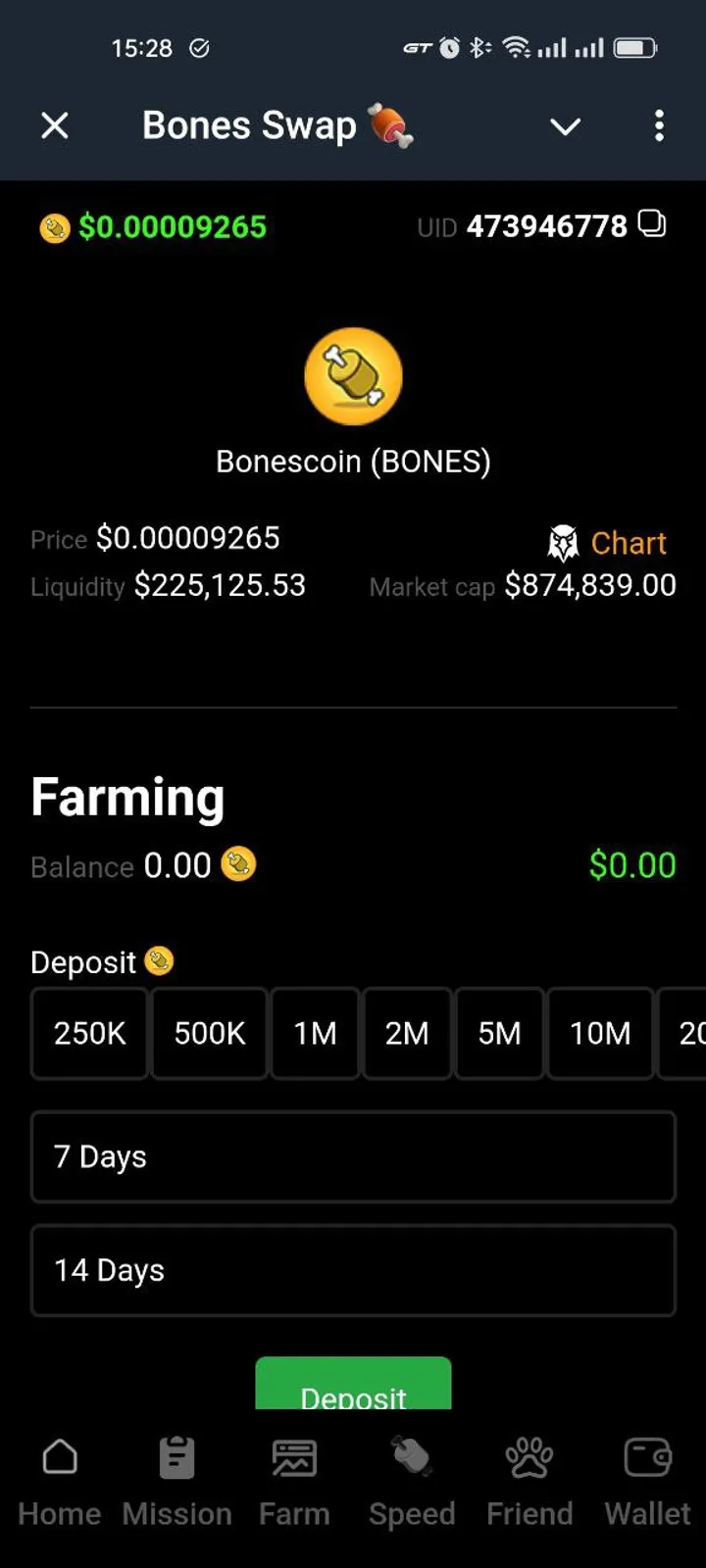Image resolution: width=706 pixels, height=1568 pixels.
Task: Copy the UID using the copy icon
Action: [651, 225]
